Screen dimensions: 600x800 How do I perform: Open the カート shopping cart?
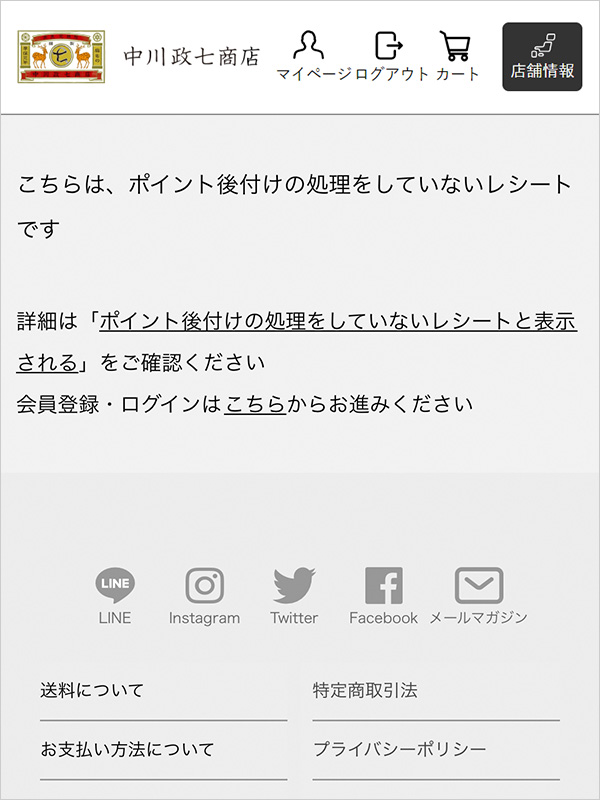pos(456,56)
